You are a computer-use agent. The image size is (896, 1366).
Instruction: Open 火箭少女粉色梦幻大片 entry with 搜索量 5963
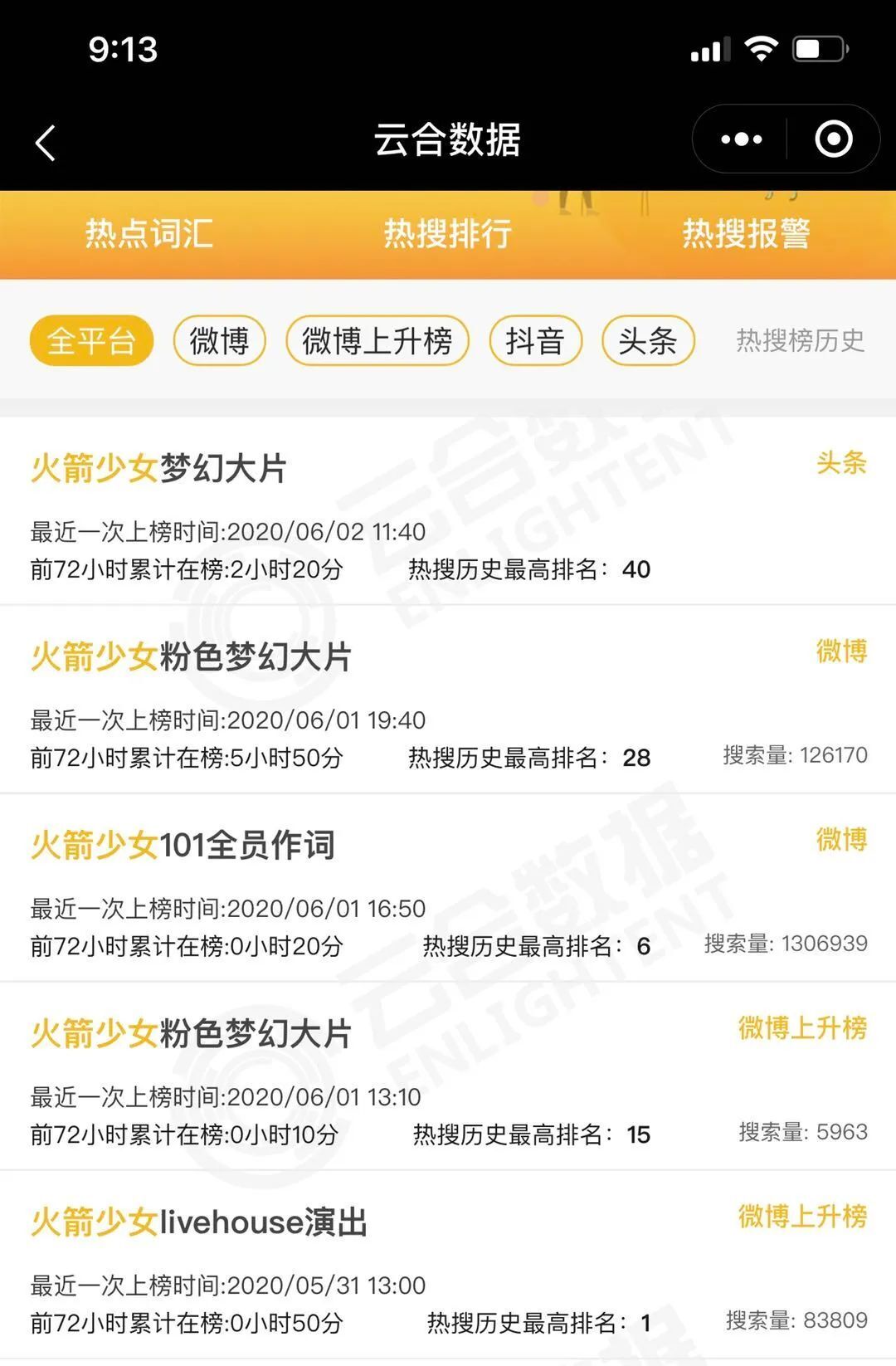click(x=191, y=1034)
